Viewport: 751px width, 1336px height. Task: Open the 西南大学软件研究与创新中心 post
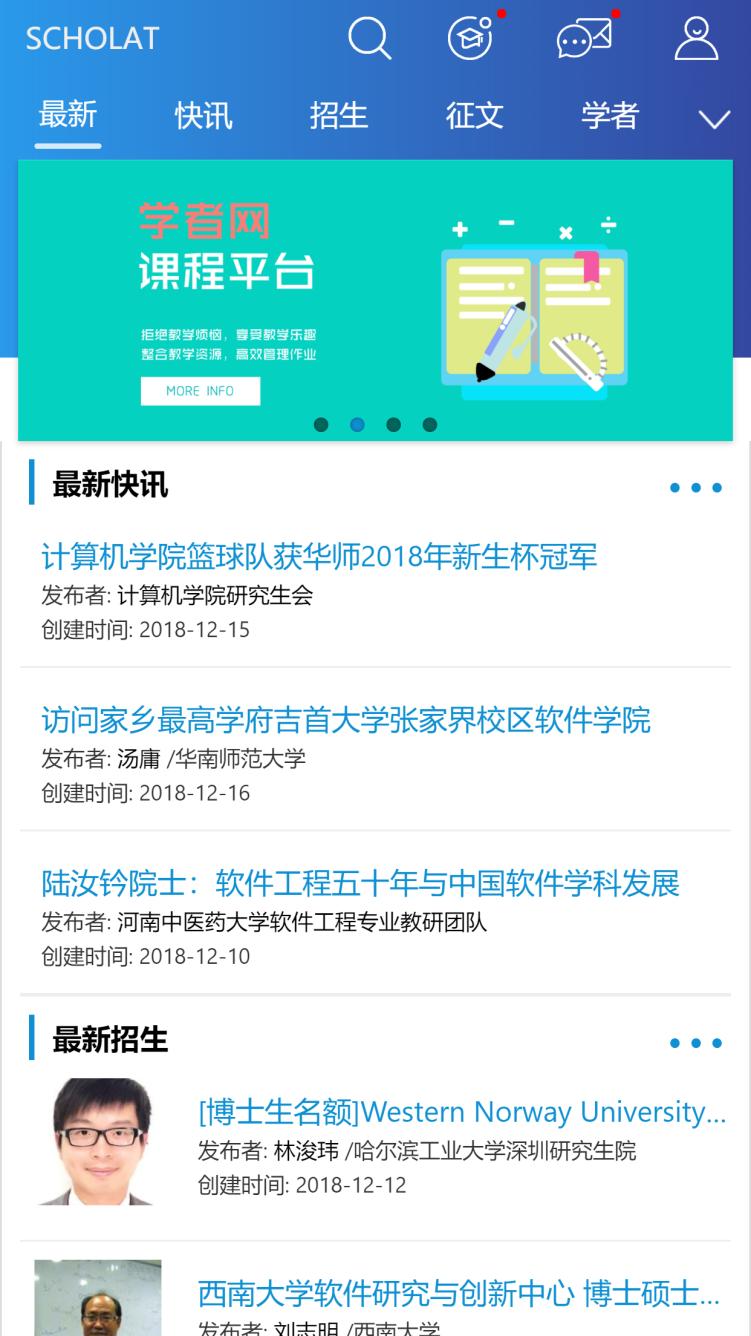pos(458,1294)
